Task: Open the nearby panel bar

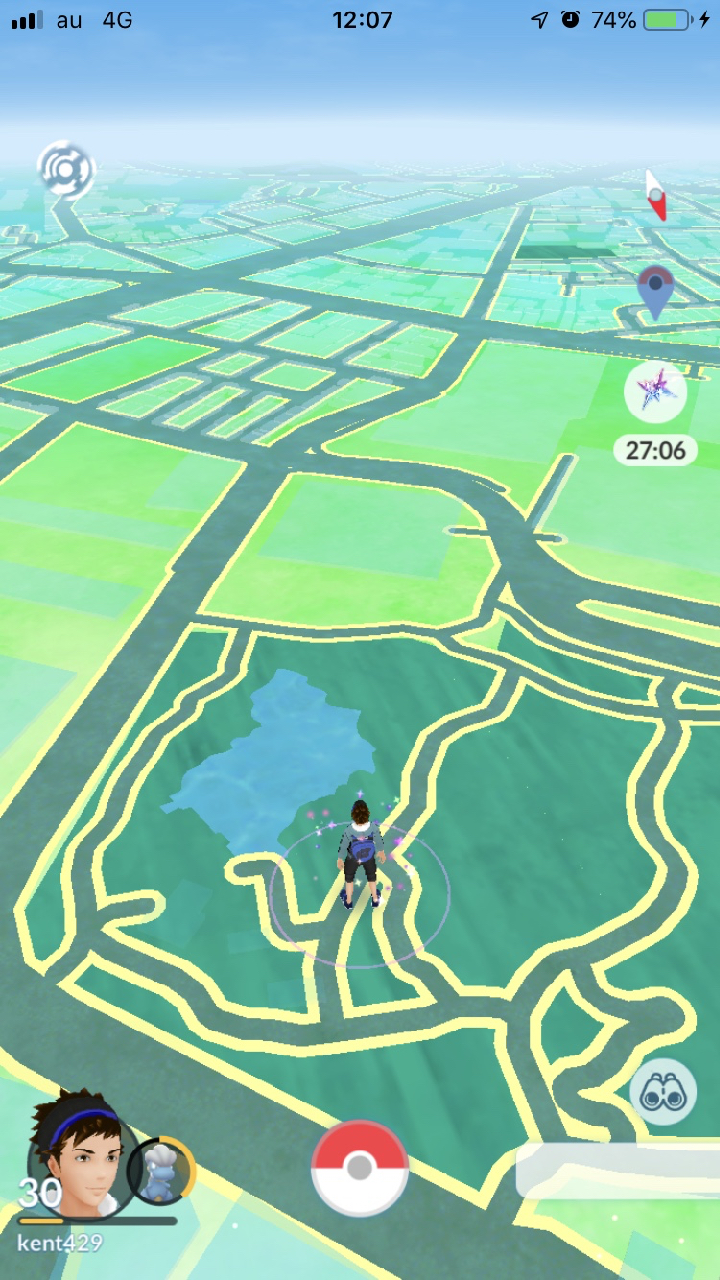Action: [615, 1171]
